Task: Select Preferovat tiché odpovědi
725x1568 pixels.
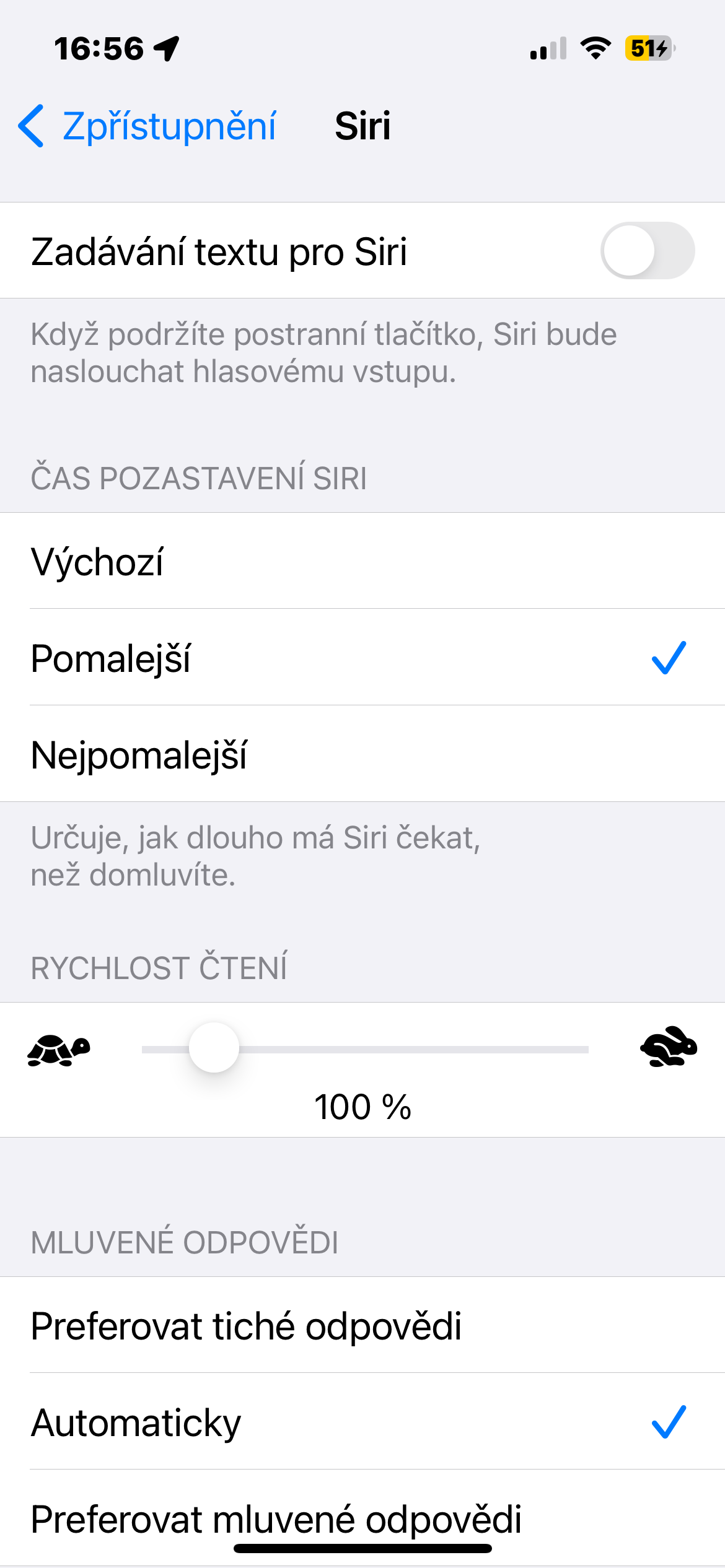Action: coord(362,1325)
